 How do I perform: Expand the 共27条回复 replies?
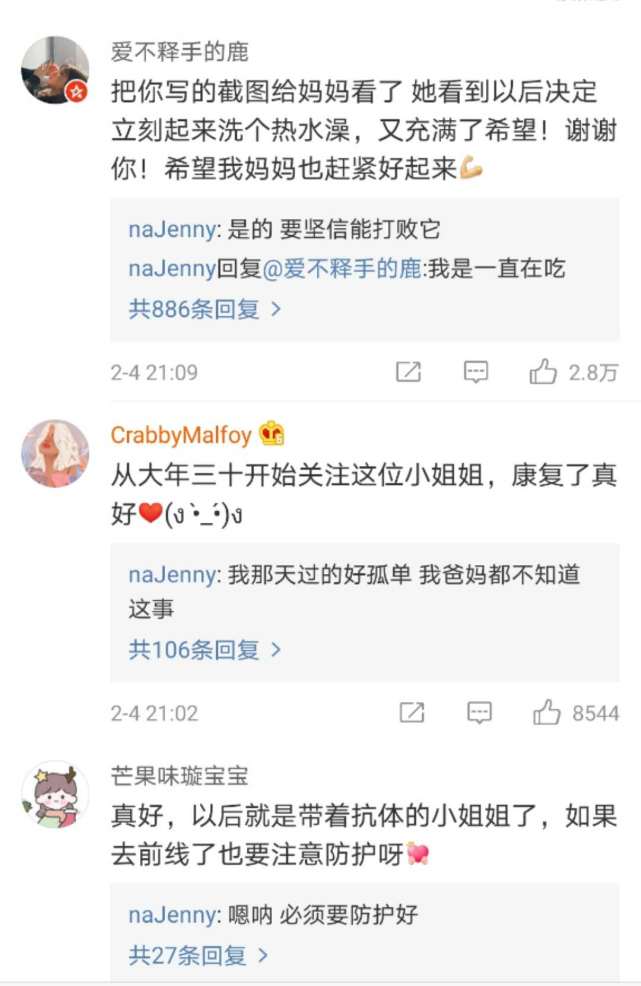point(198,955)
